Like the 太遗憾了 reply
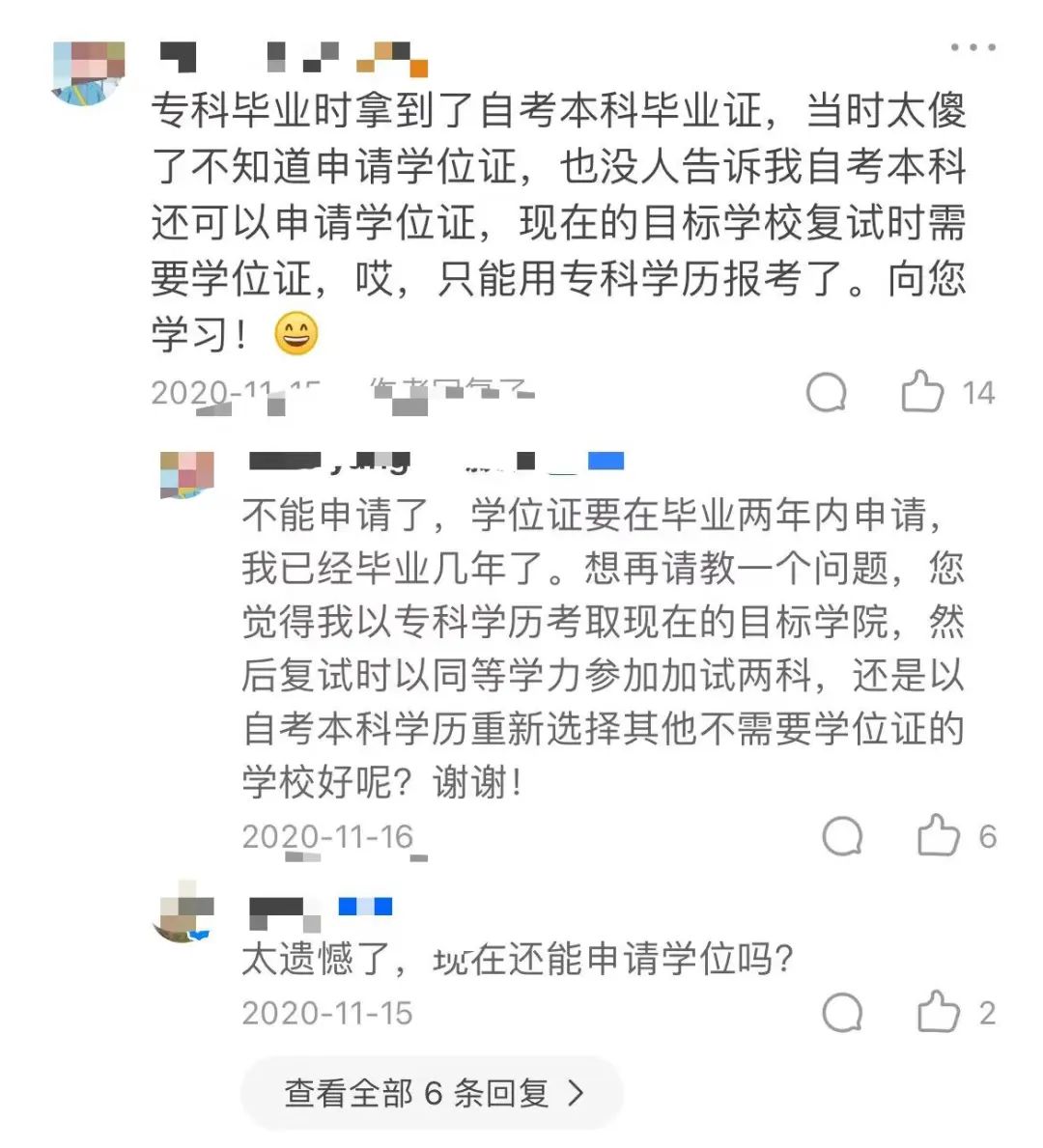Image resolution: width=1043 pixels, height=1148 pixels. pos(938,1013)
